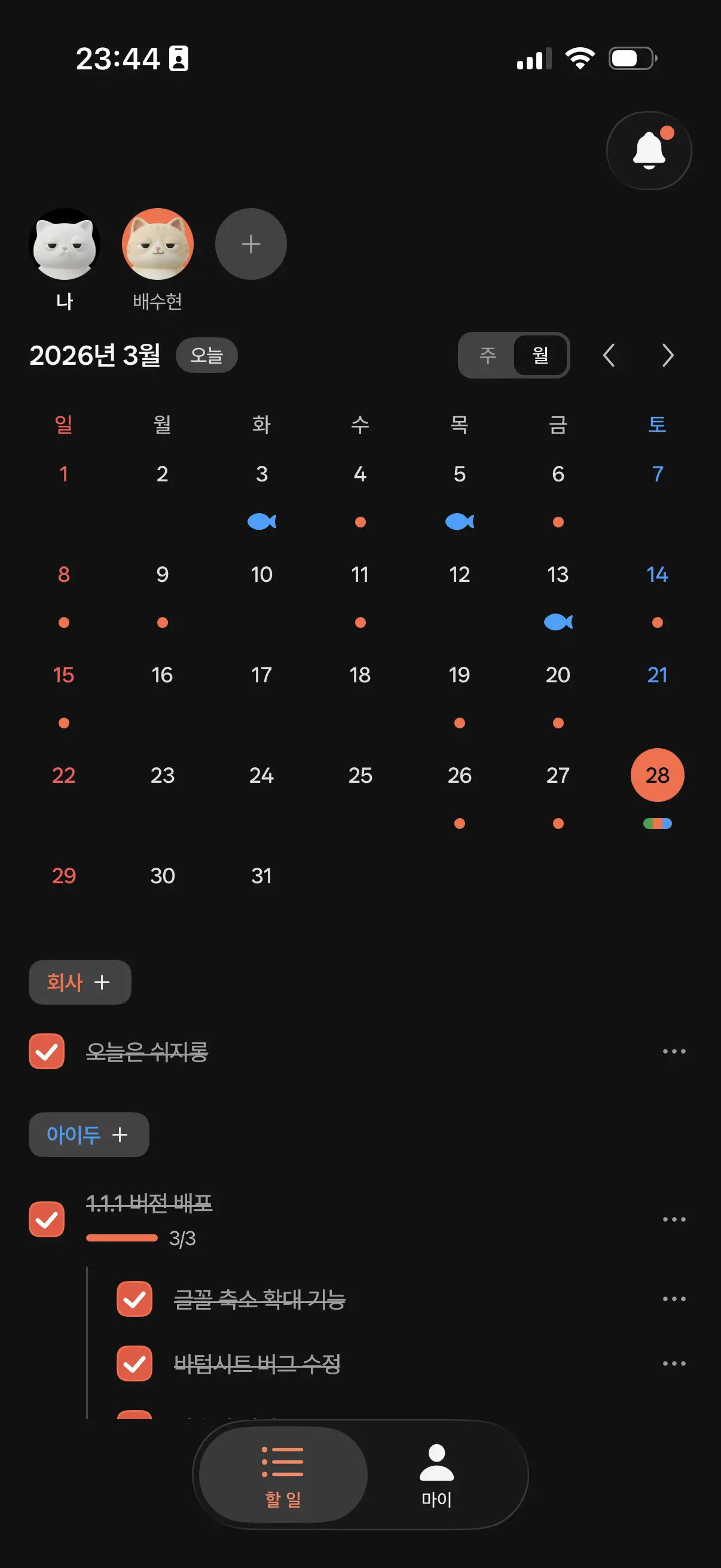
Task: Go to next month with right chevron
Action: (667, 355)
